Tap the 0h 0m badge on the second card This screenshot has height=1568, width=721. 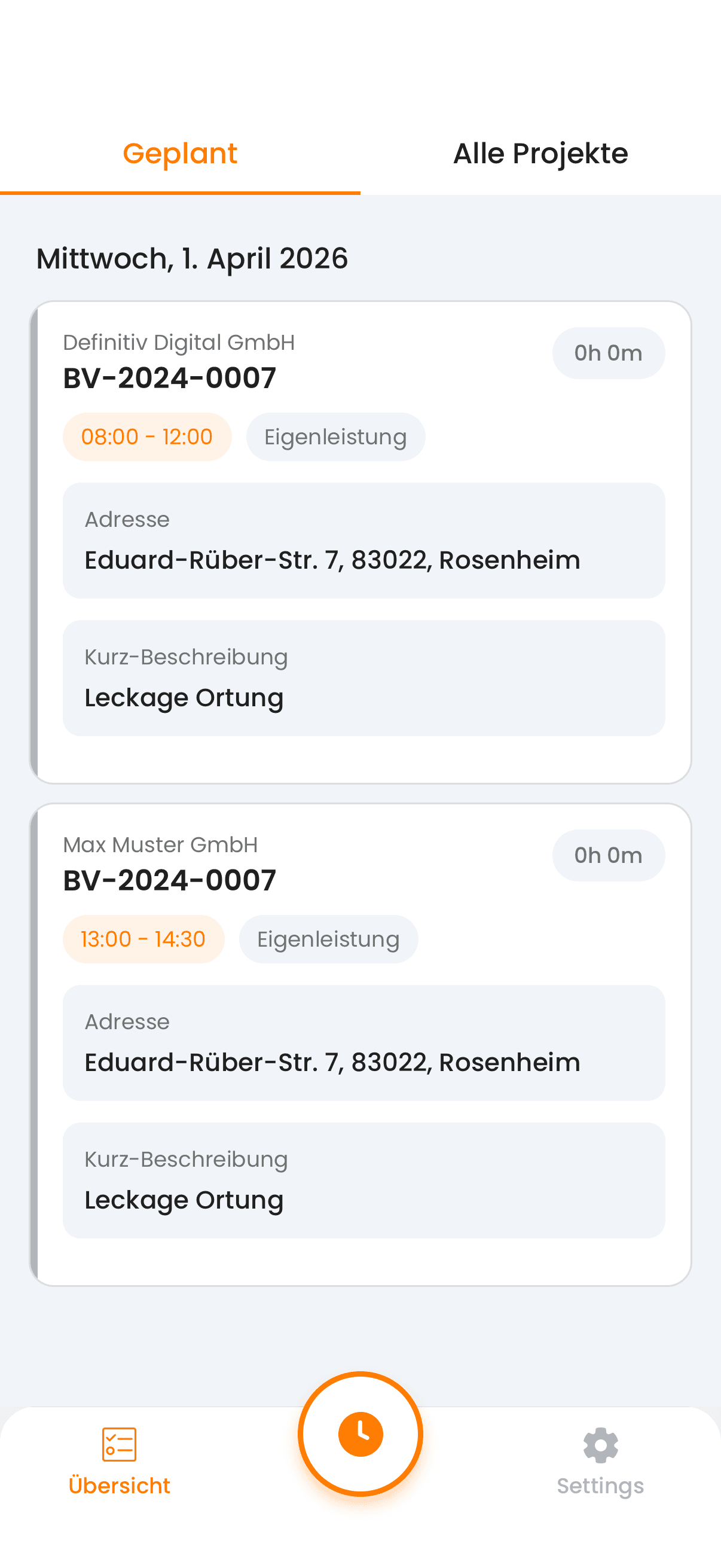point(609,855)
